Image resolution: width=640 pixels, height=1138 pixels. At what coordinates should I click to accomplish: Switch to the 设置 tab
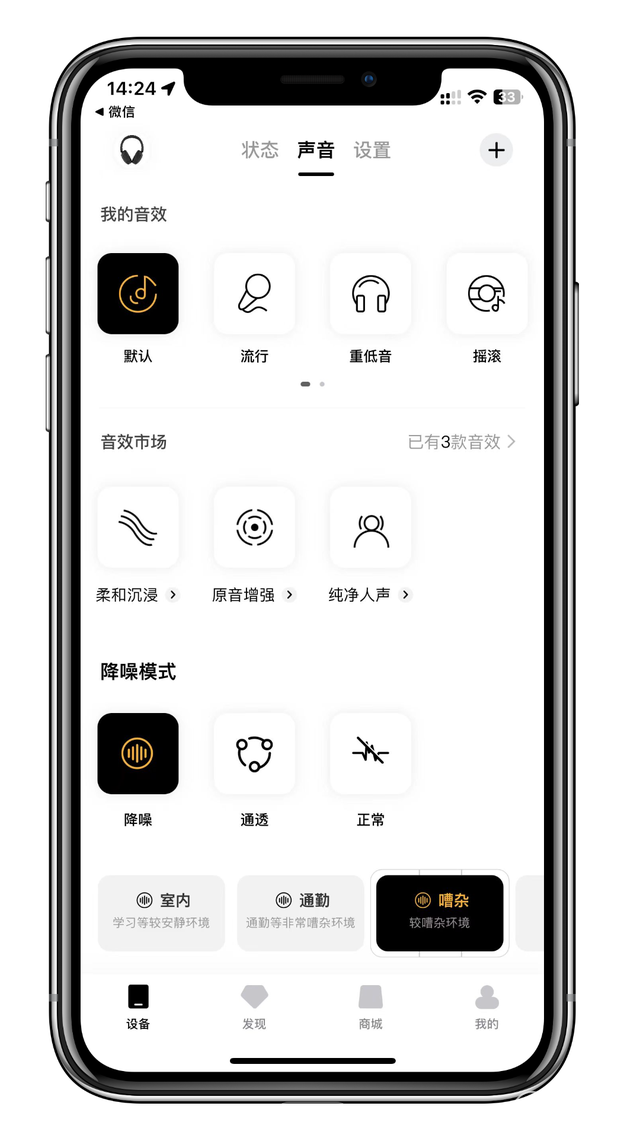(372, 150)
